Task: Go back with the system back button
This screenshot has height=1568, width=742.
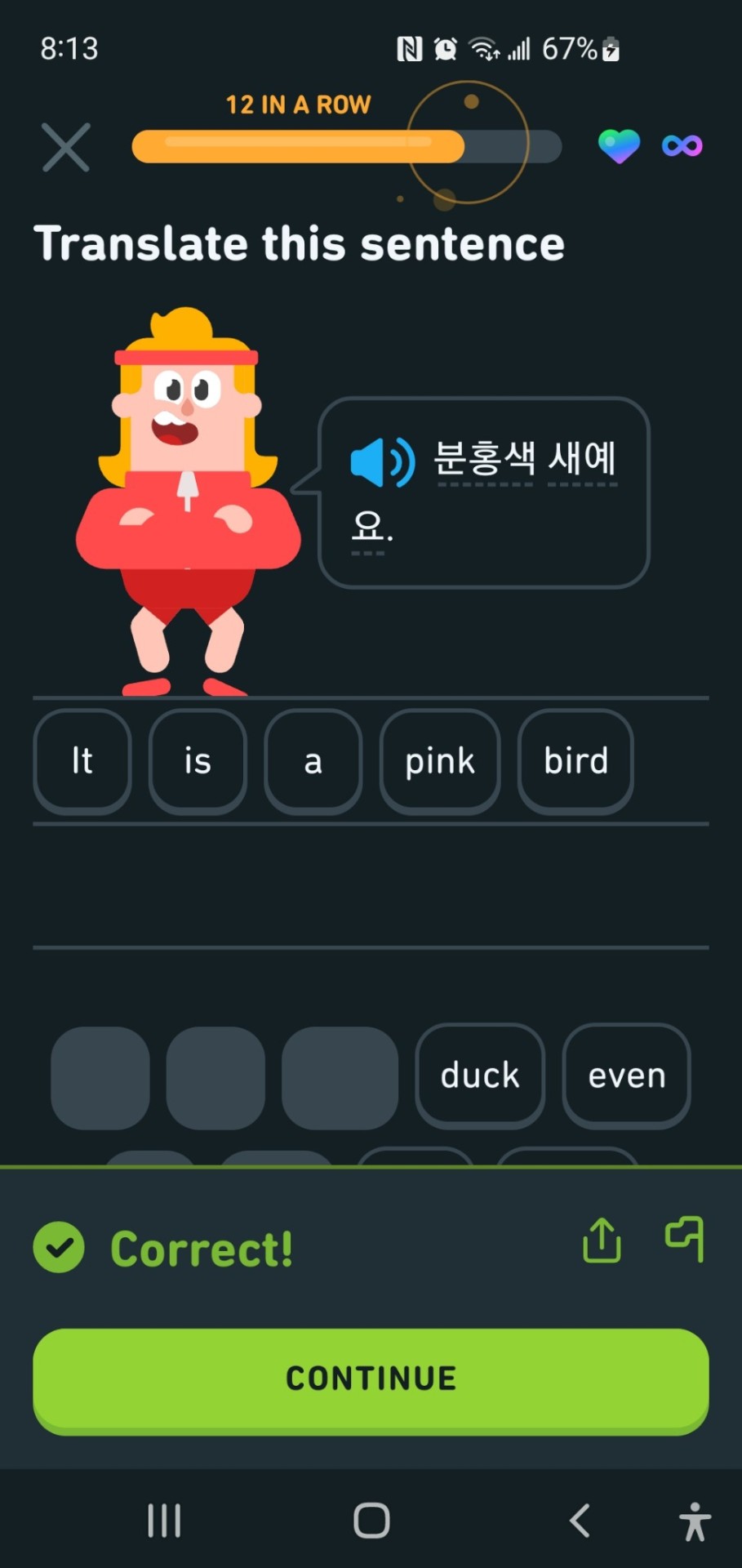Action: (x=580, y=1521)
